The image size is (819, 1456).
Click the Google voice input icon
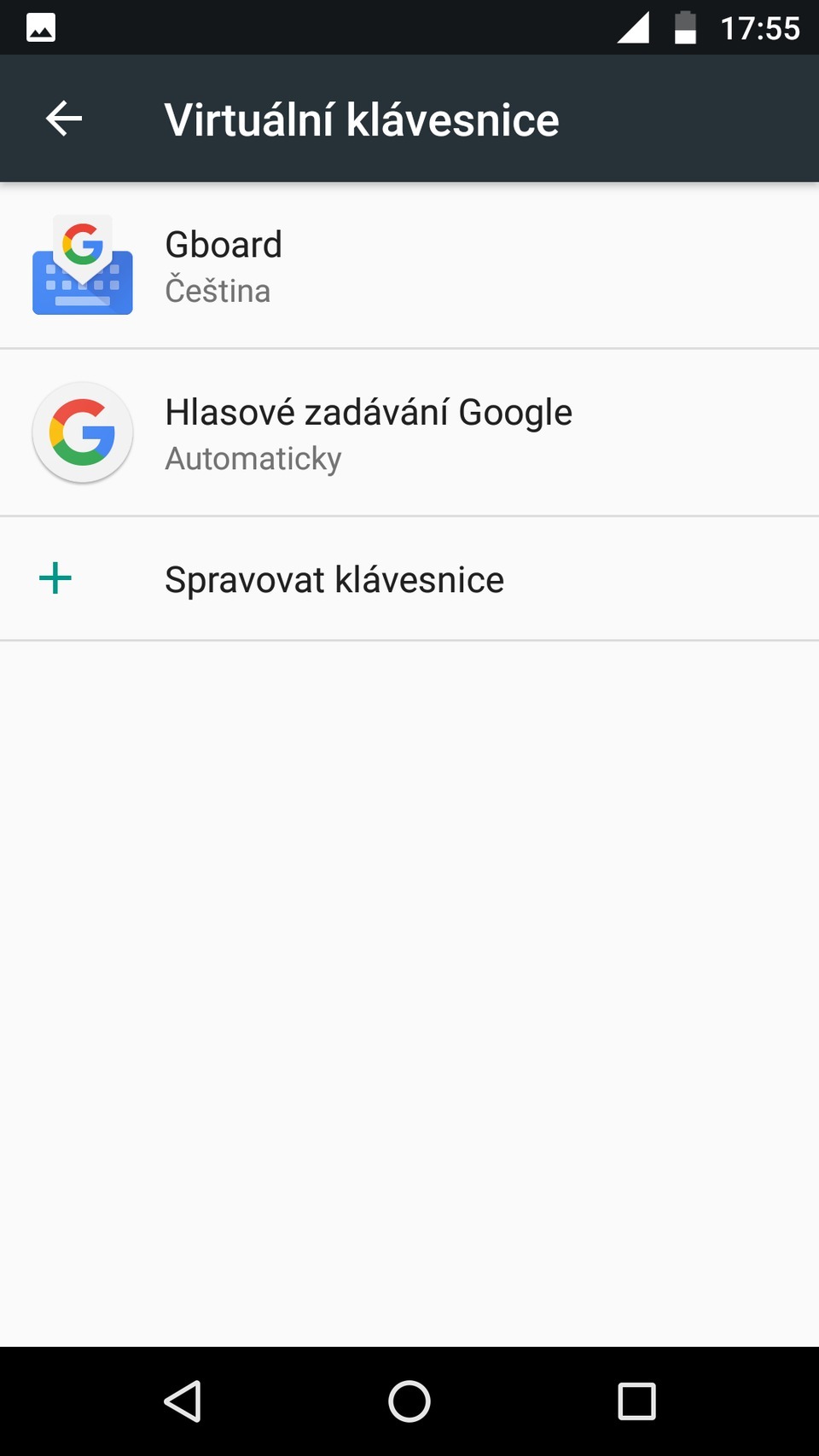[x=82, y=432]
